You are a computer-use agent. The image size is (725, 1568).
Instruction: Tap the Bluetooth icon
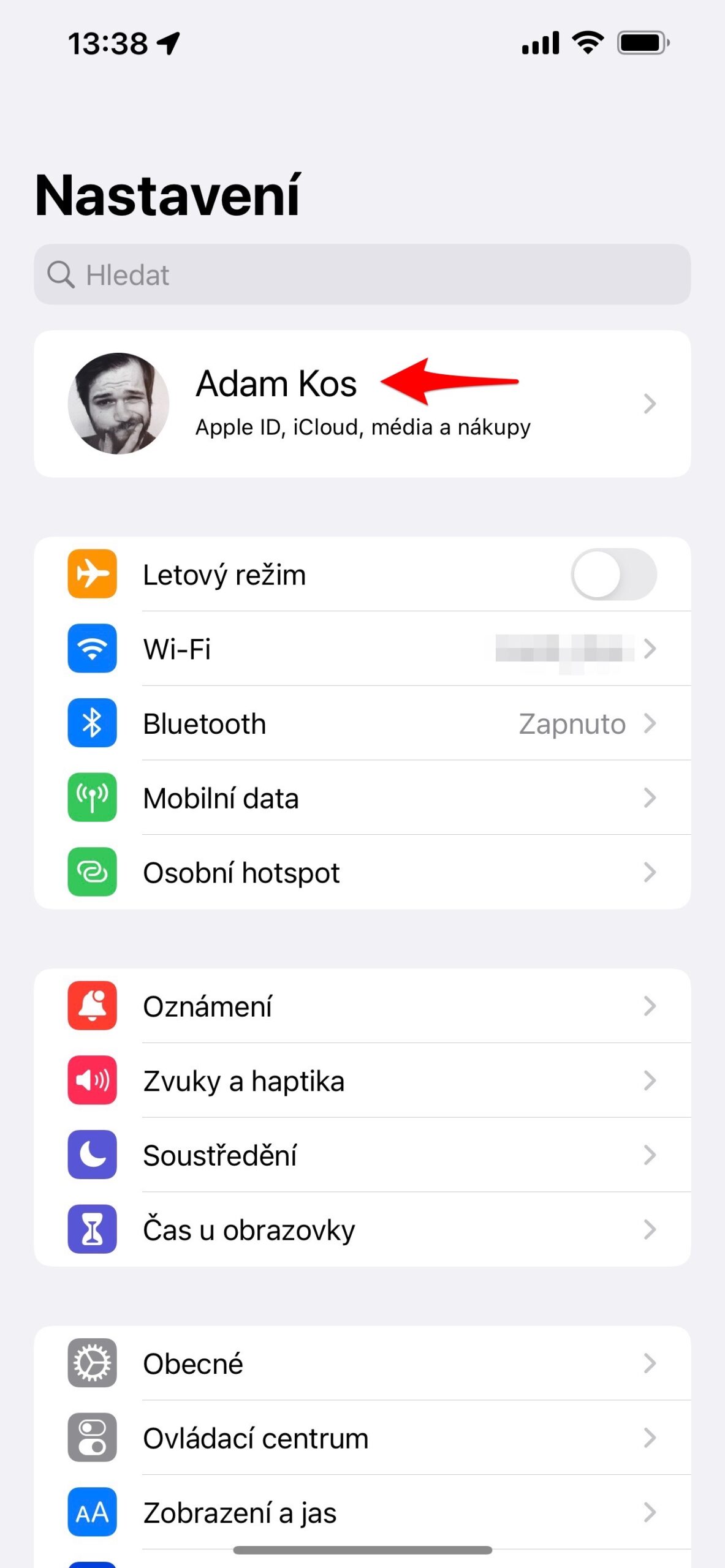coord(91,723)
